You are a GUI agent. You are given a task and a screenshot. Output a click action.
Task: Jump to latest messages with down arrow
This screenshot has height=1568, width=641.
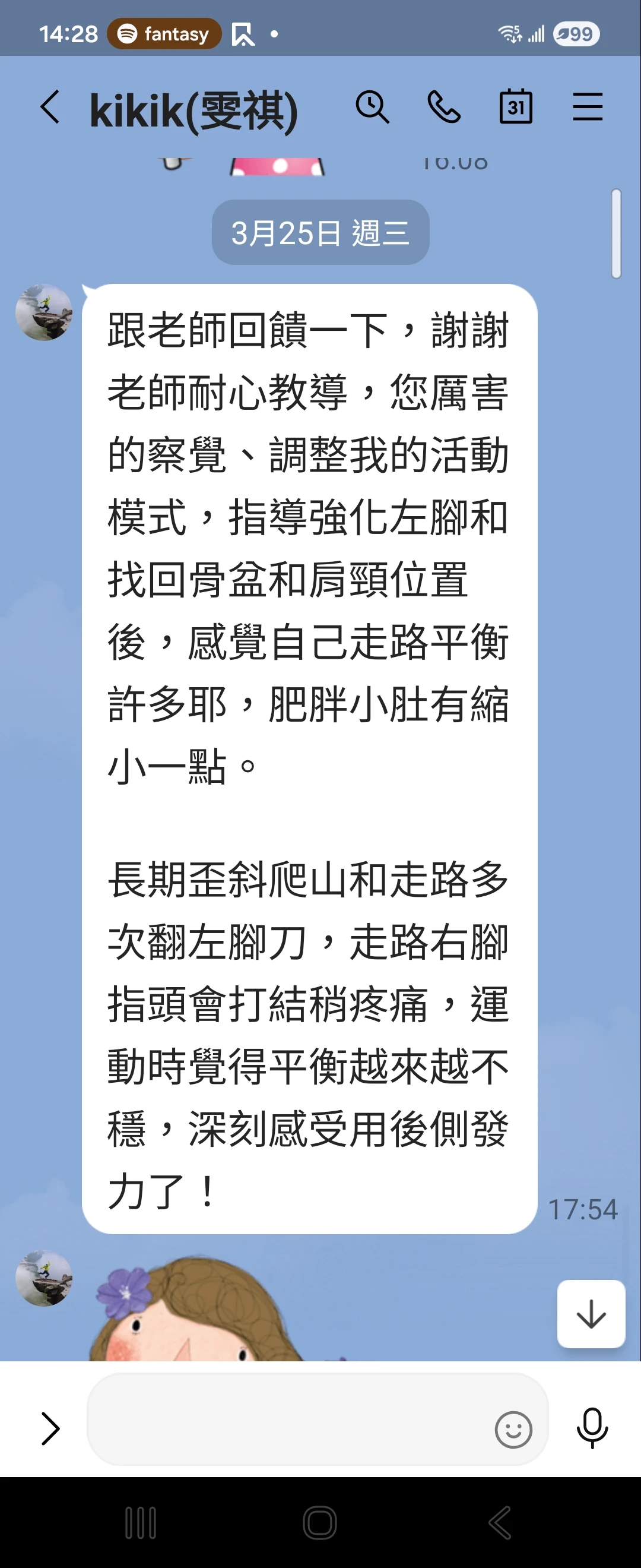pyautogui.click(x=591, y=1314)
